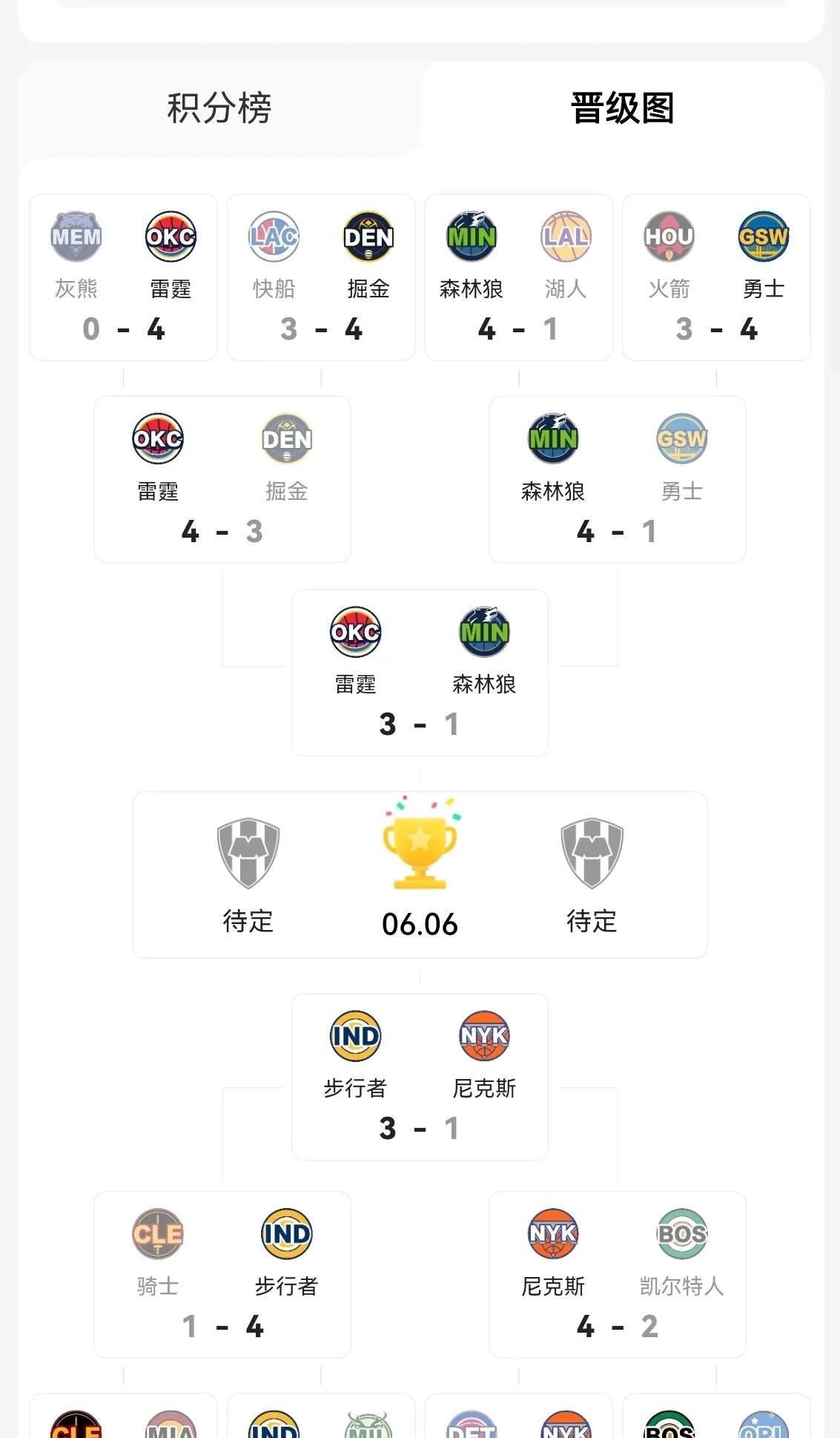Select the 晋级图 tab

tap(623, 108)
